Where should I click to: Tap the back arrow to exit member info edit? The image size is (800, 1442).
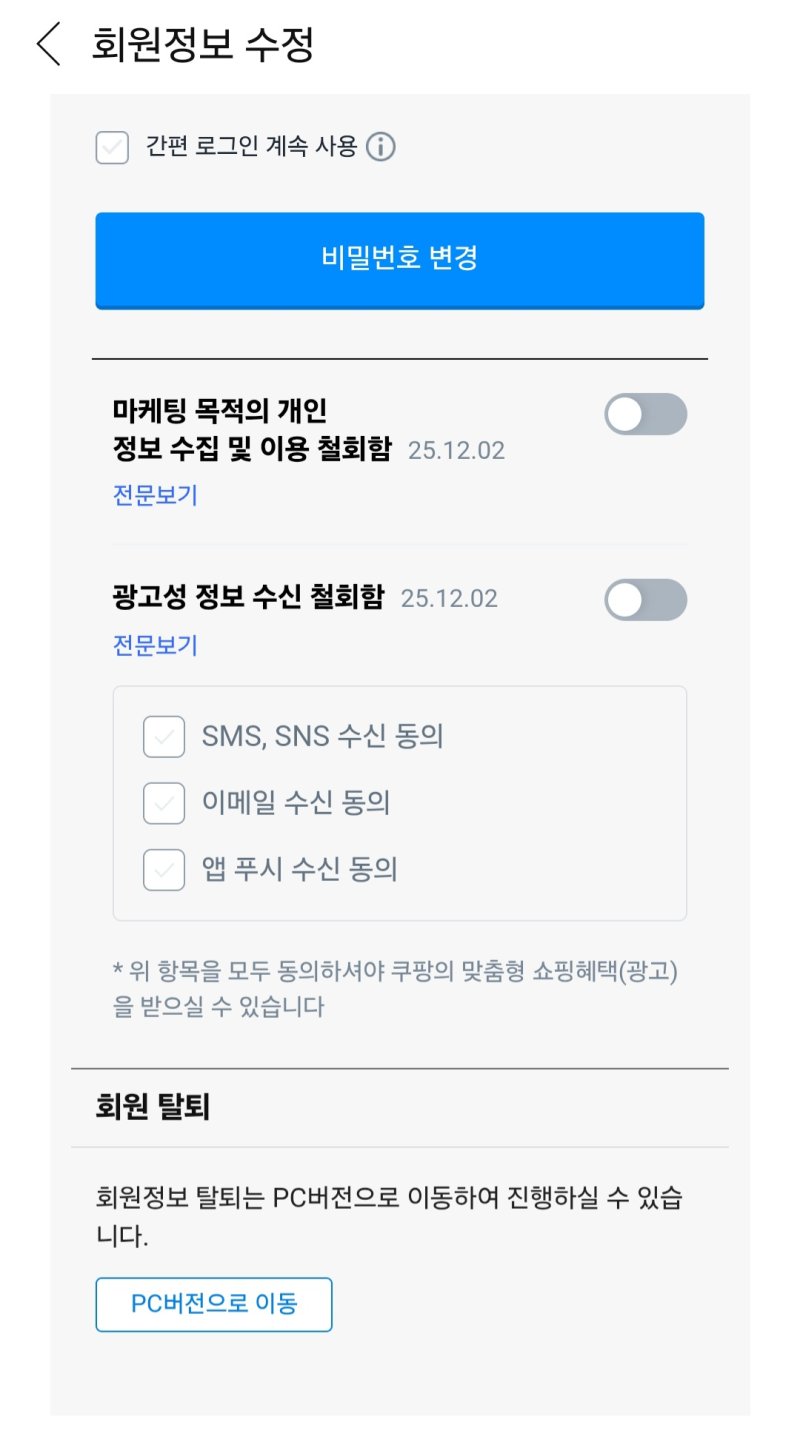47,43
